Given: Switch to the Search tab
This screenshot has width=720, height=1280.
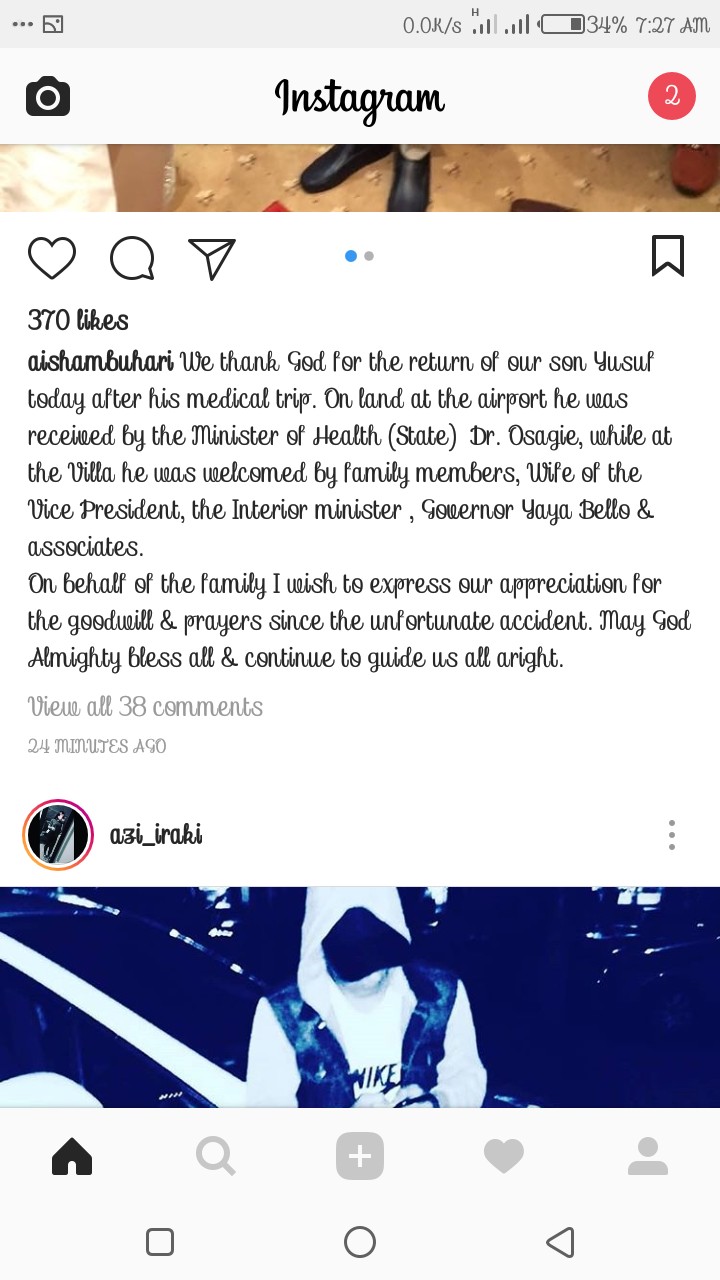Looking at the screenshot, I should tap(216, 1157).
